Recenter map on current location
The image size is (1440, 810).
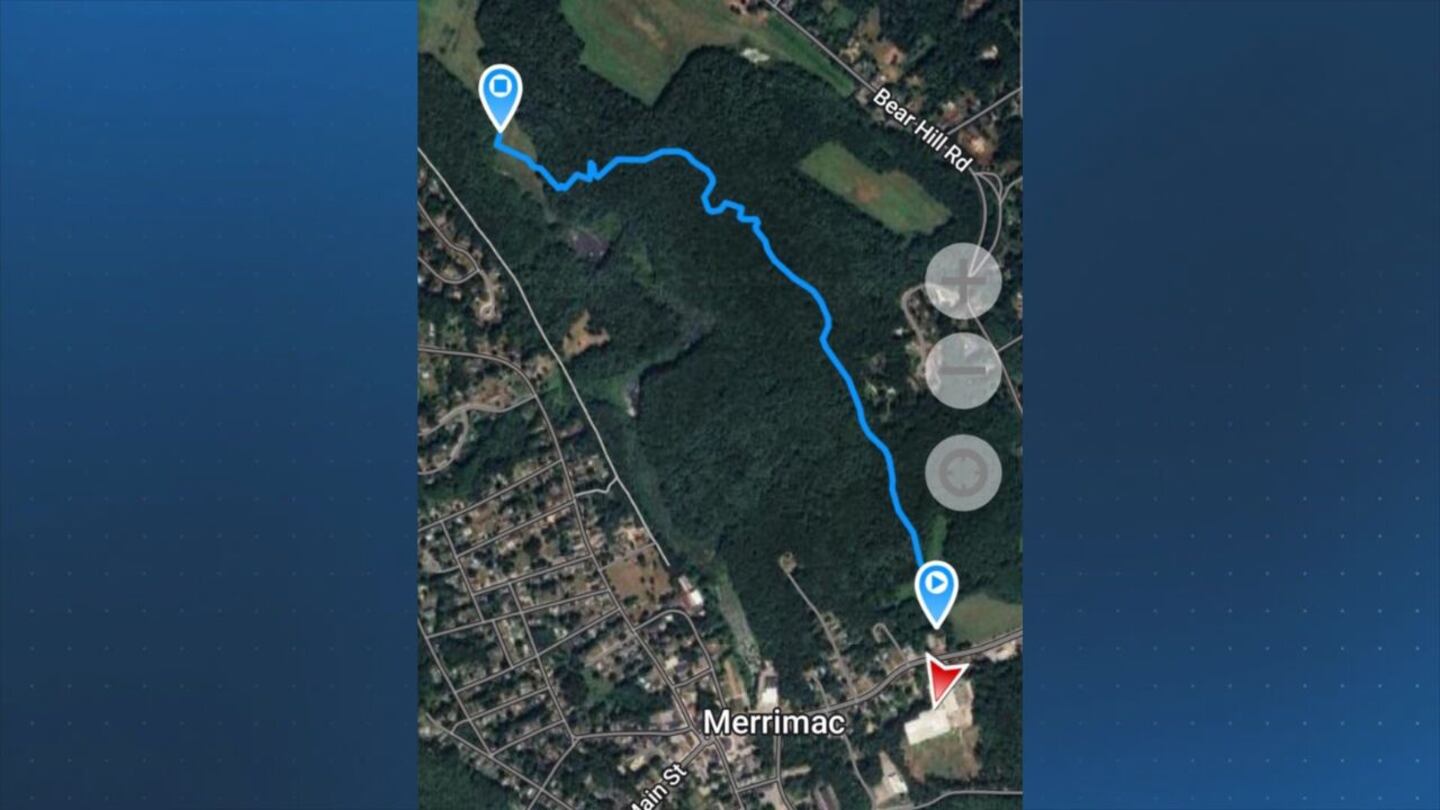[963, 472]
